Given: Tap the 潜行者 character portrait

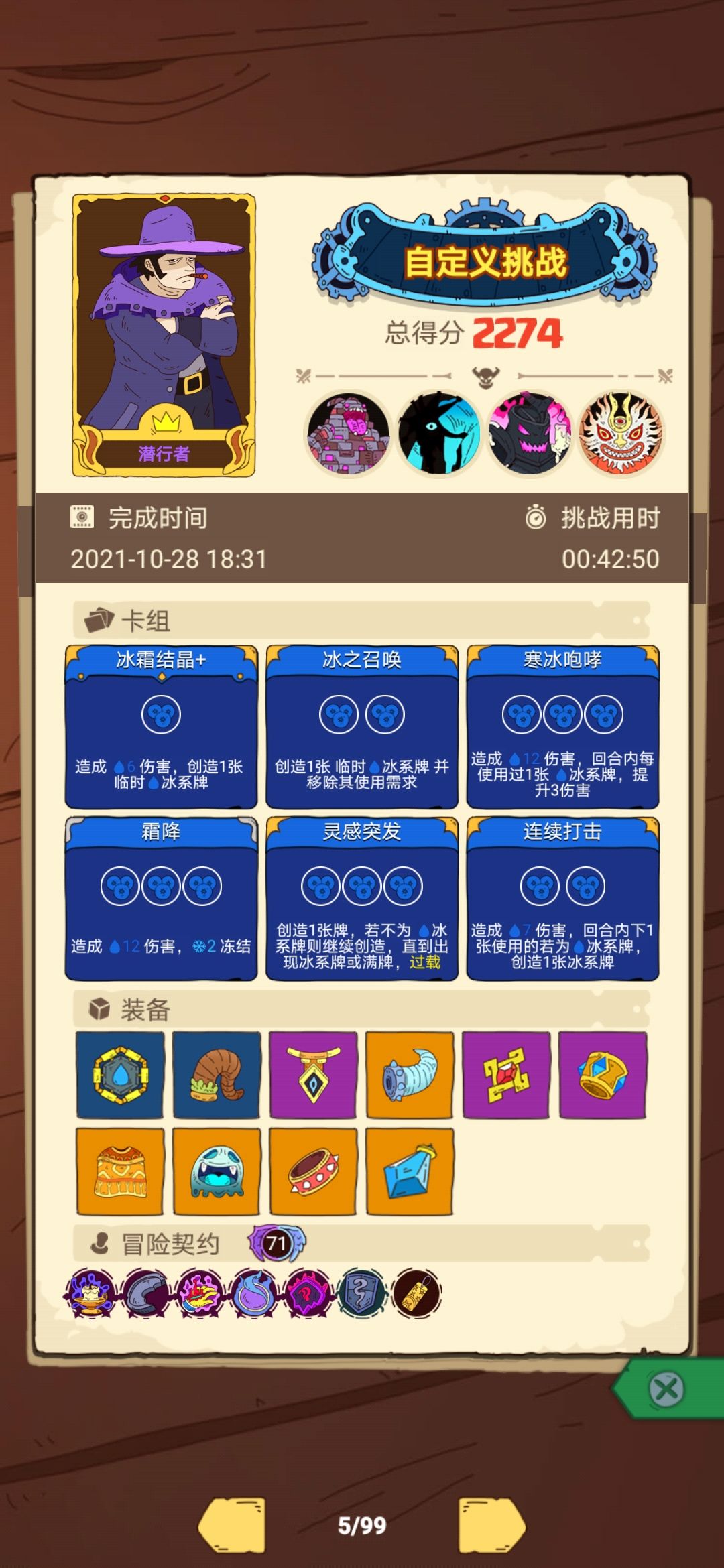Looking at the screenshot, I should coord(164,335).
